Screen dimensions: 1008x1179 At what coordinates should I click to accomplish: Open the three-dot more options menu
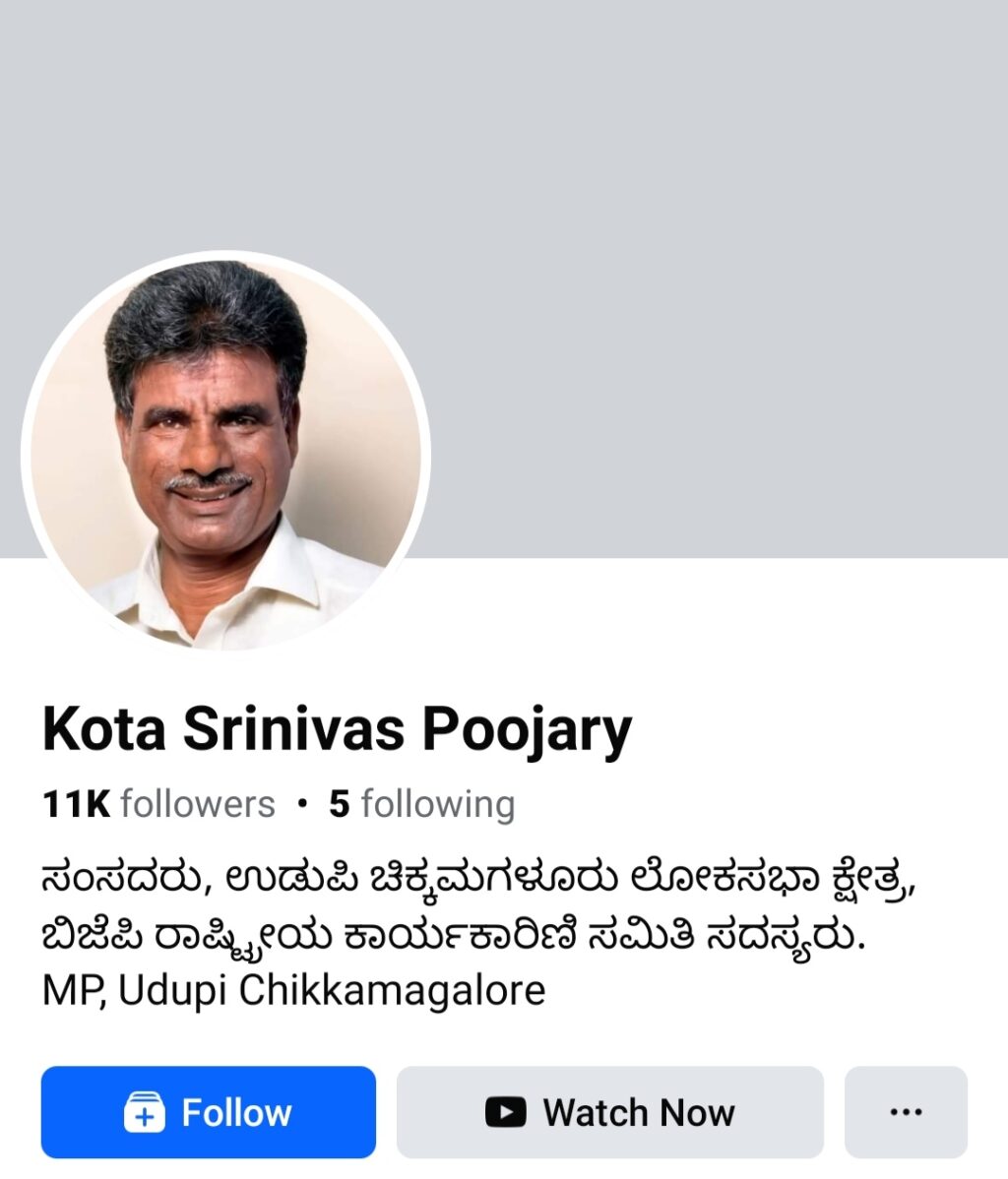pyautogui.click(x=906, y=1112)
